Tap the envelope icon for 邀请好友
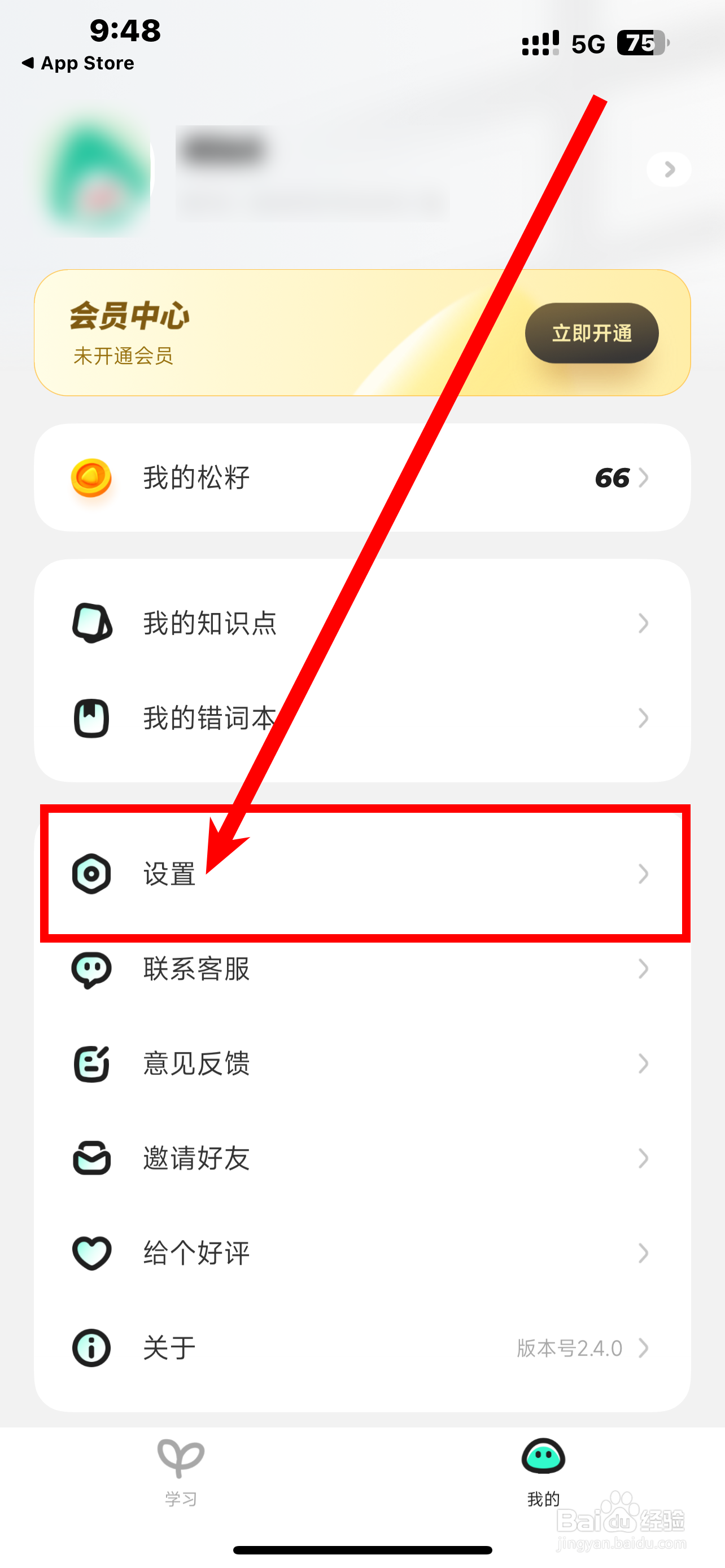The image size is (725, 1568). 91,1158
